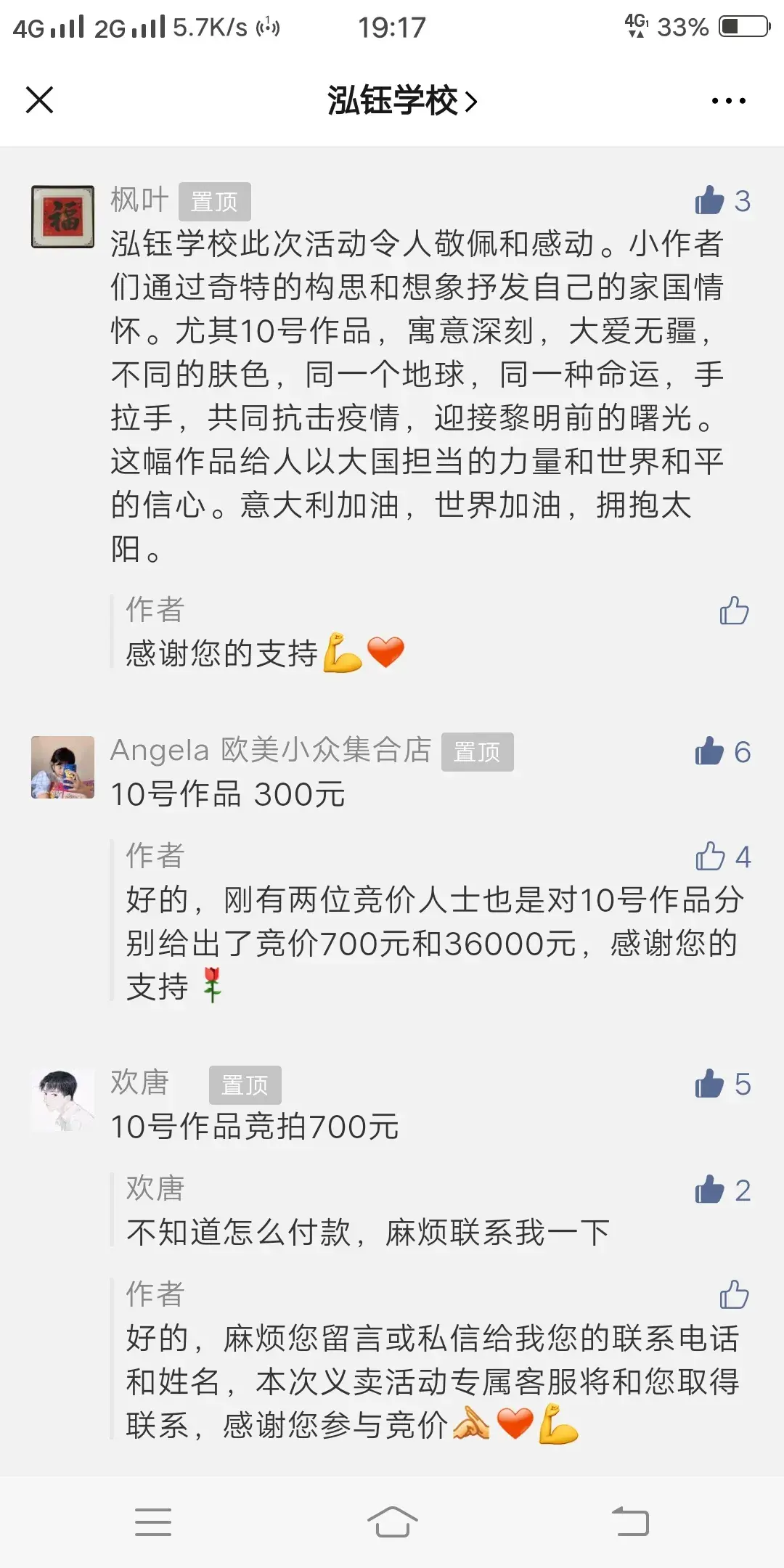Image resolution: width=784 pixels, height=1568 pixels.
Task: Tap the system back button
Action: tap(630, 1522)
